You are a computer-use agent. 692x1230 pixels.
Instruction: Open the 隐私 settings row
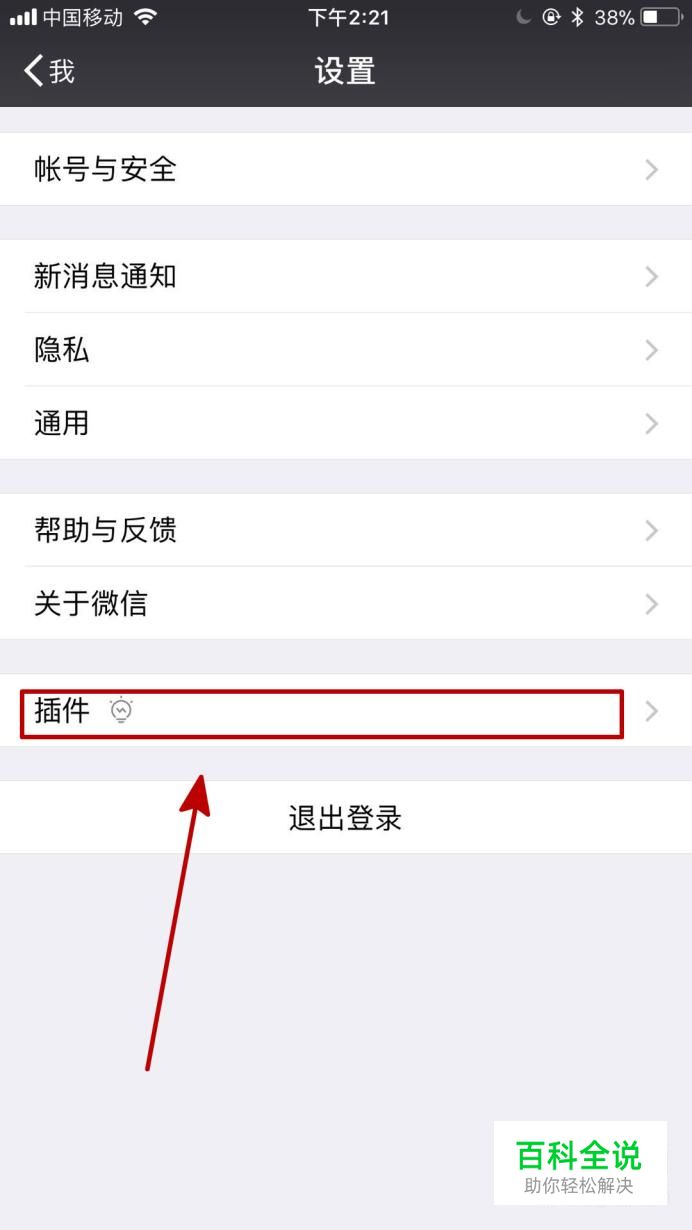(x=346, y=350)
